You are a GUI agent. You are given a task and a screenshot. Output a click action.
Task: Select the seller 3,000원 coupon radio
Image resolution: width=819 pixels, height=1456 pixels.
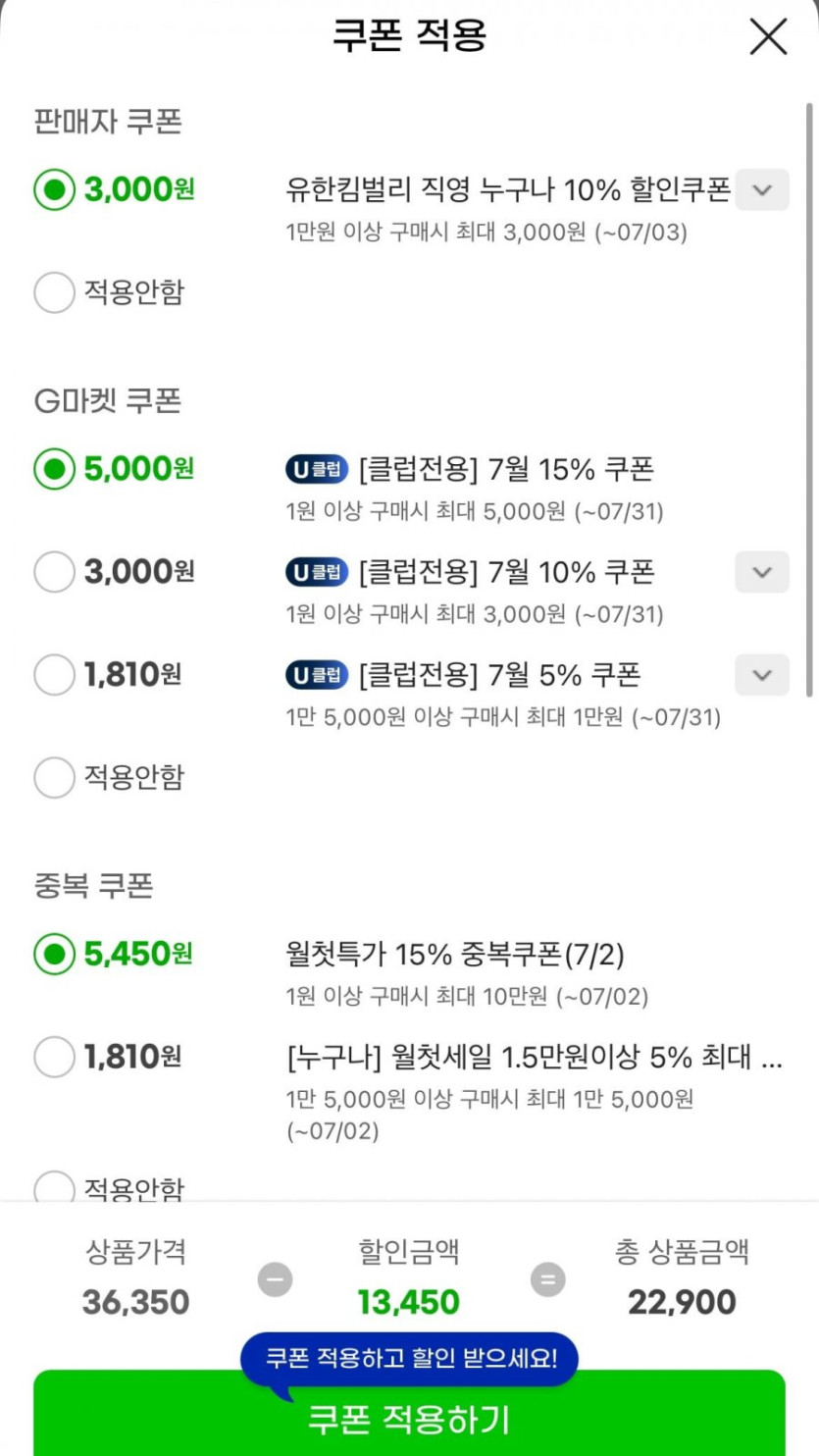[54, 189]
